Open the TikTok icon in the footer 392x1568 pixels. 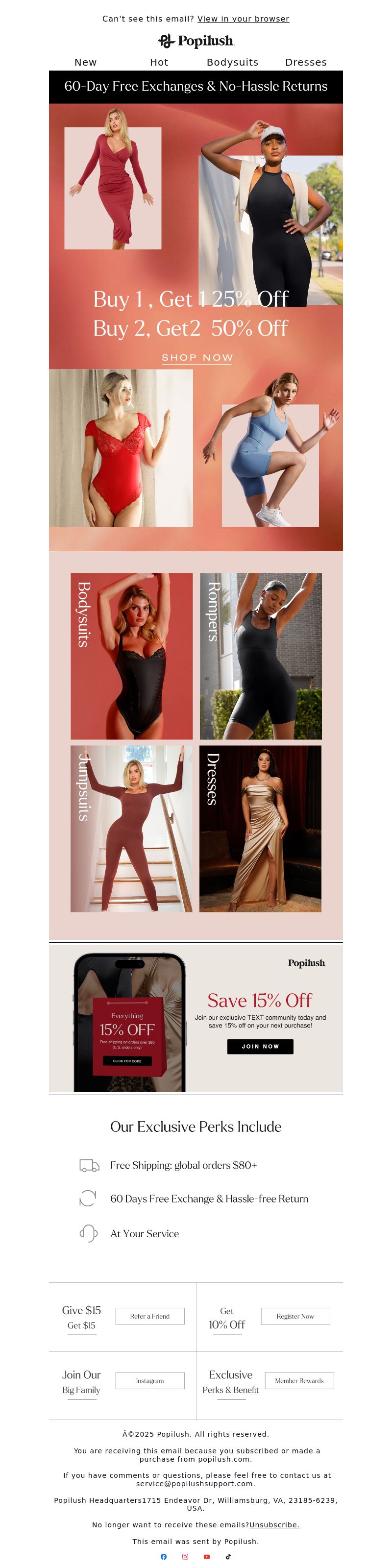click(228, 1556)
